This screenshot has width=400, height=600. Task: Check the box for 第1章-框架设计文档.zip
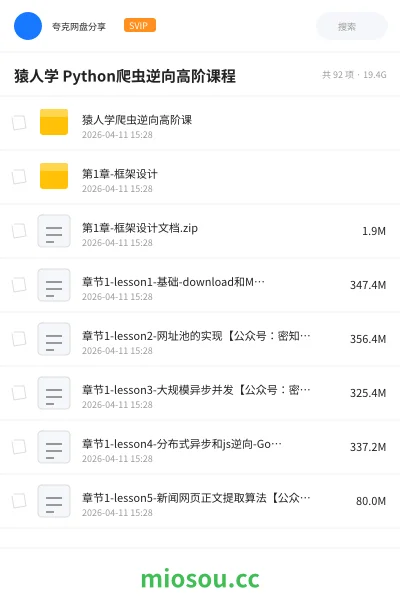[x=19, y=231]
